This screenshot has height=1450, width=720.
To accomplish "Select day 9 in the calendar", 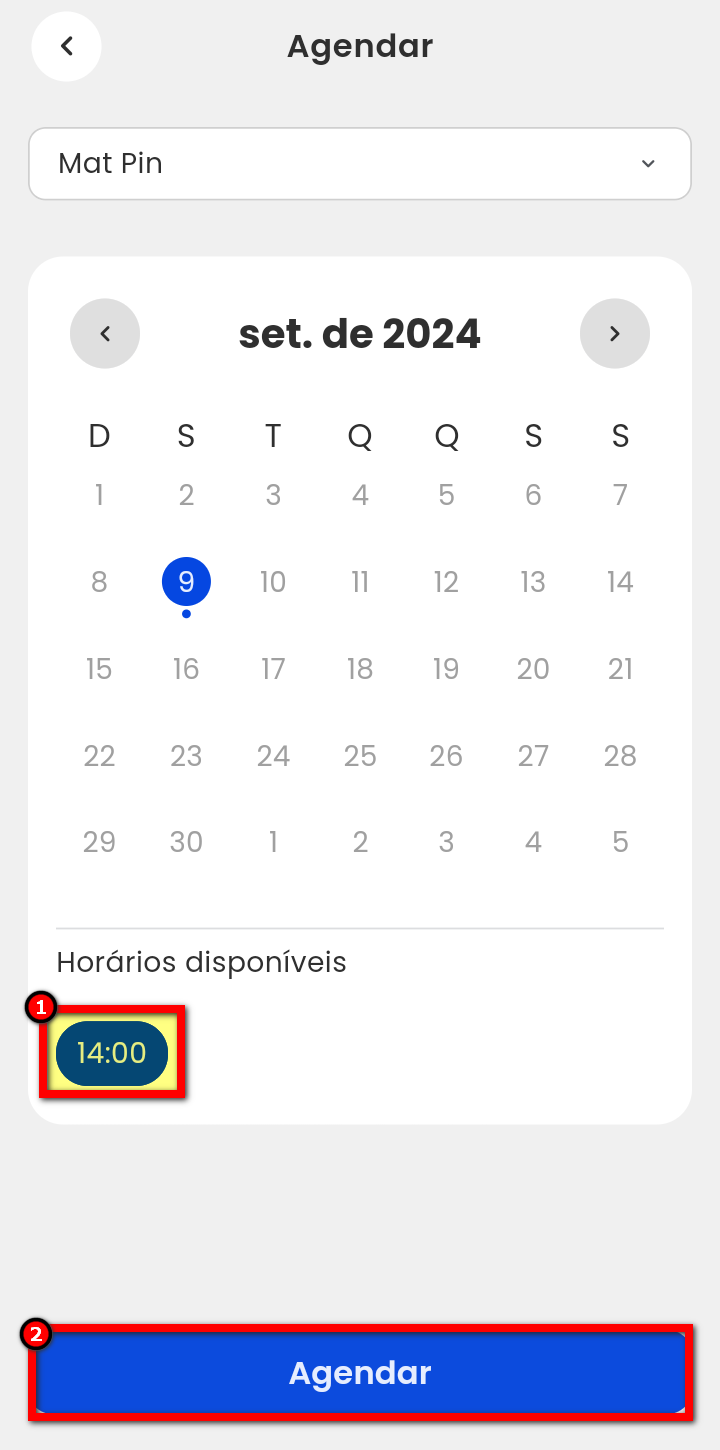I will (x=186, y=582).
